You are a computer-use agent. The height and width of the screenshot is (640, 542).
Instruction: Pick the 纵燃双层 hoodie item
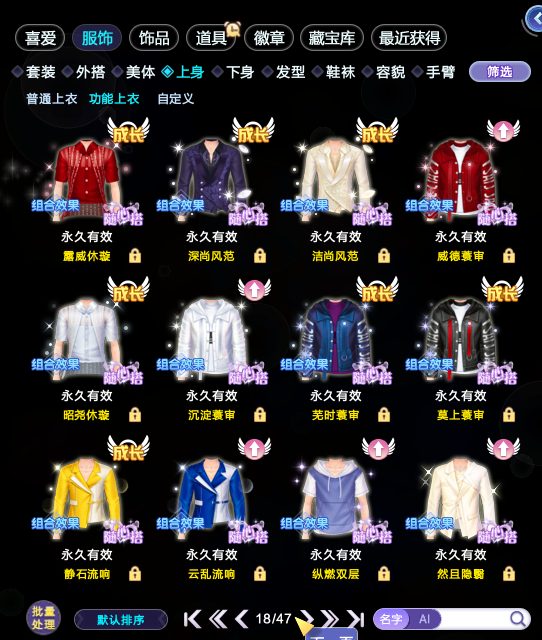336,500
